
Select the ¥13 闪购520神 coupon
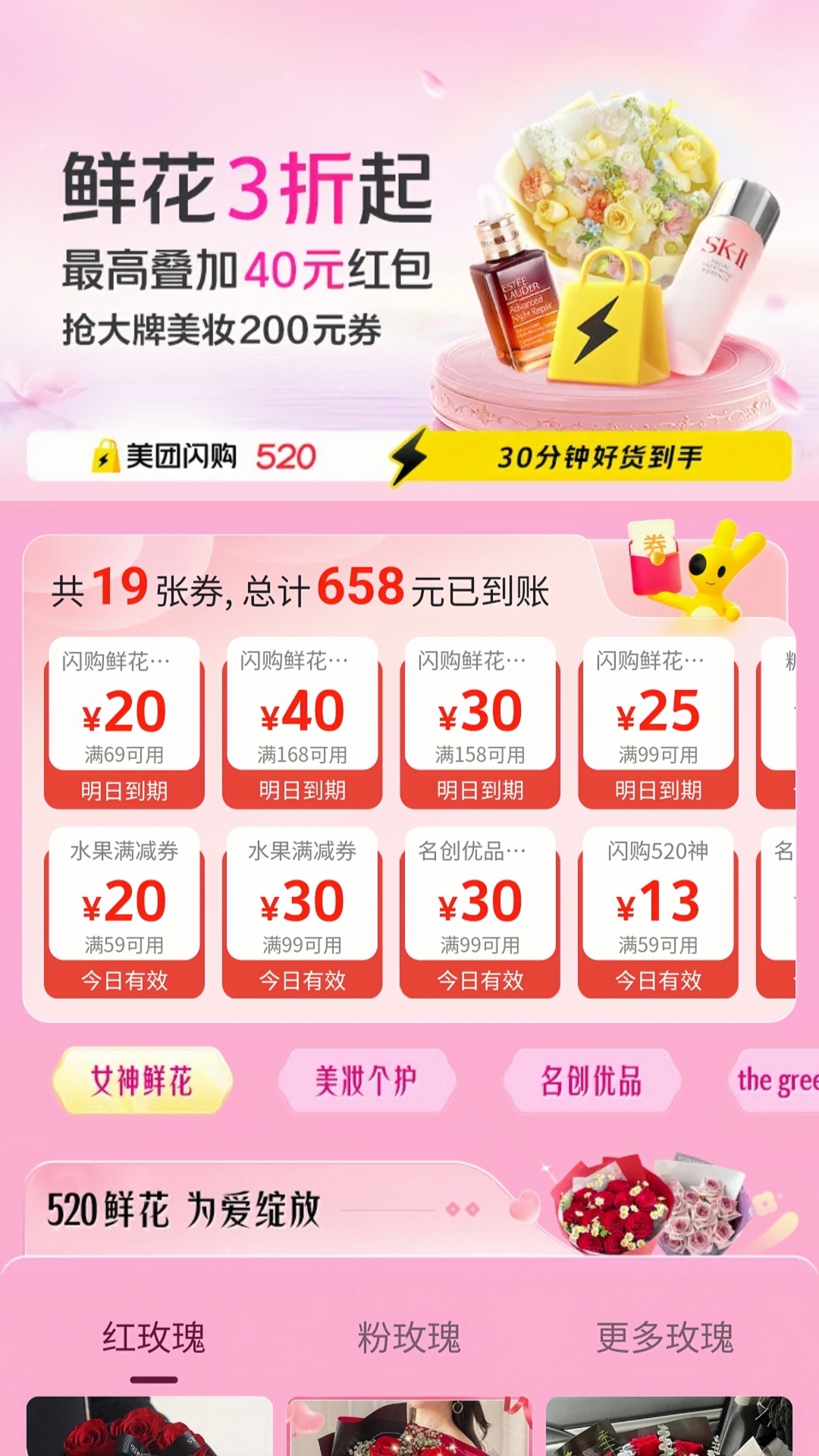pos(658,912)
